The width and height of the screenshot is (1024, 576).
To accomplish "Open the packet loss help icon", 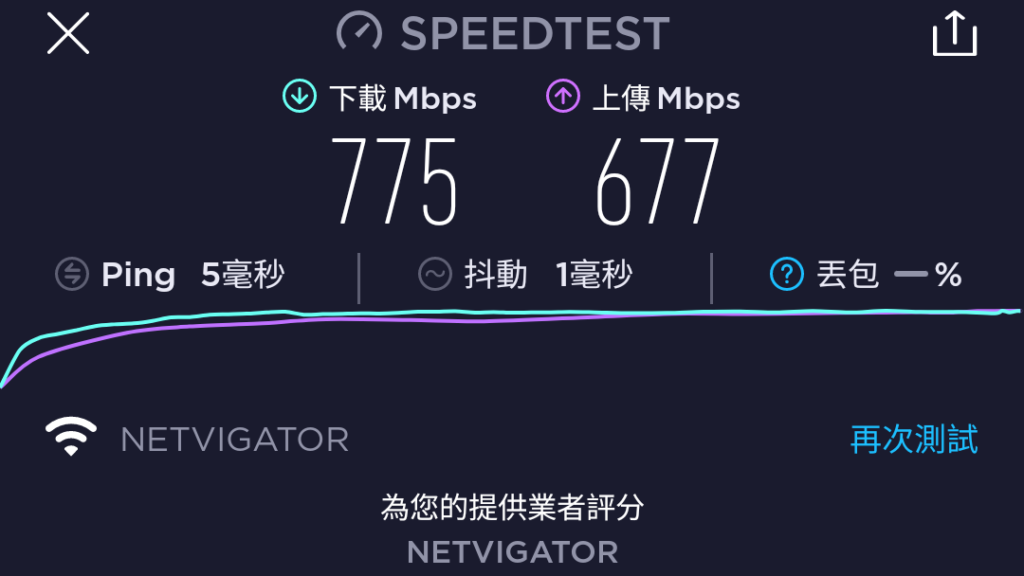I will point(787,274).
